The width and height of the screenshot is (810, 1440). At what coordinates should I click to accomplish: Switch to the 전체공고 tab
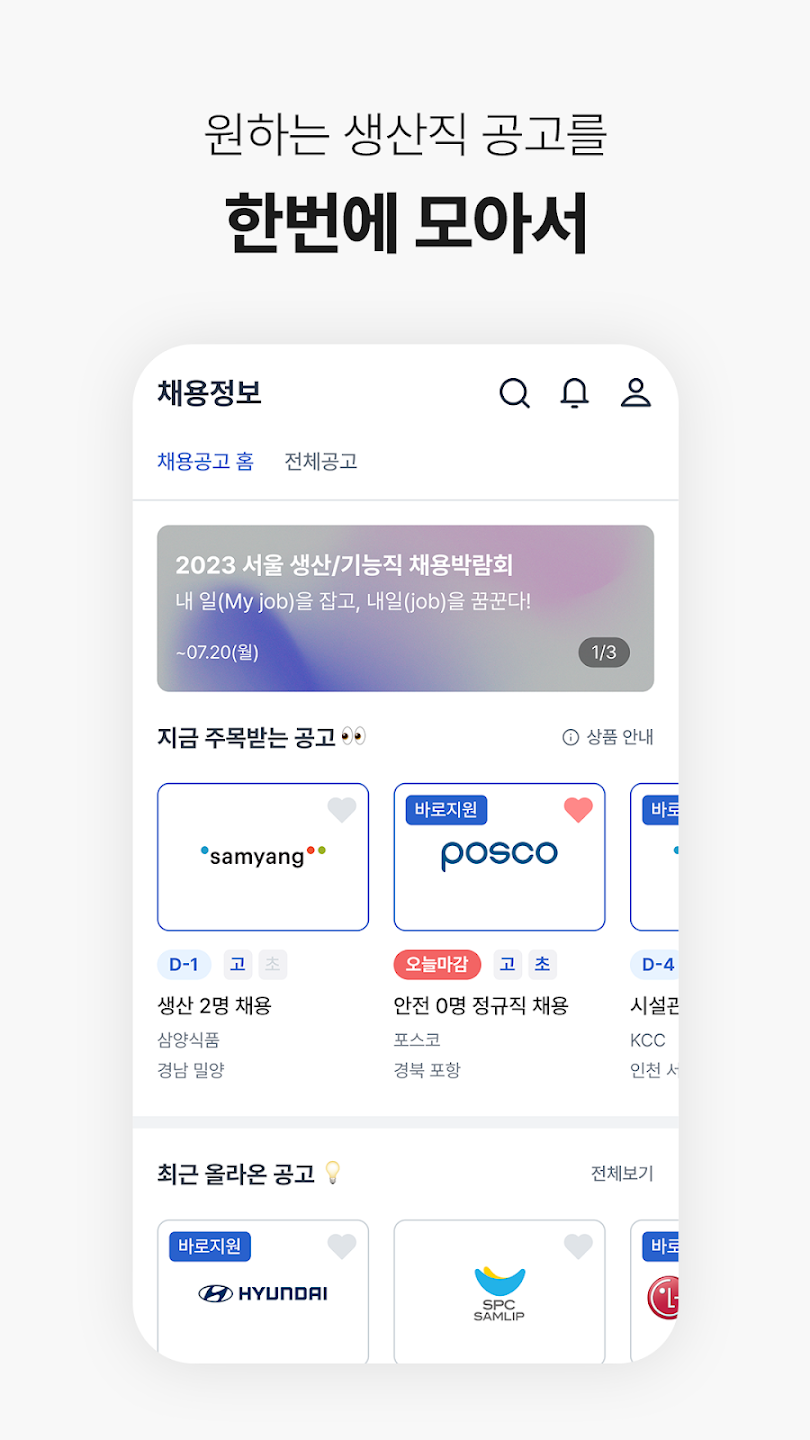320,461
